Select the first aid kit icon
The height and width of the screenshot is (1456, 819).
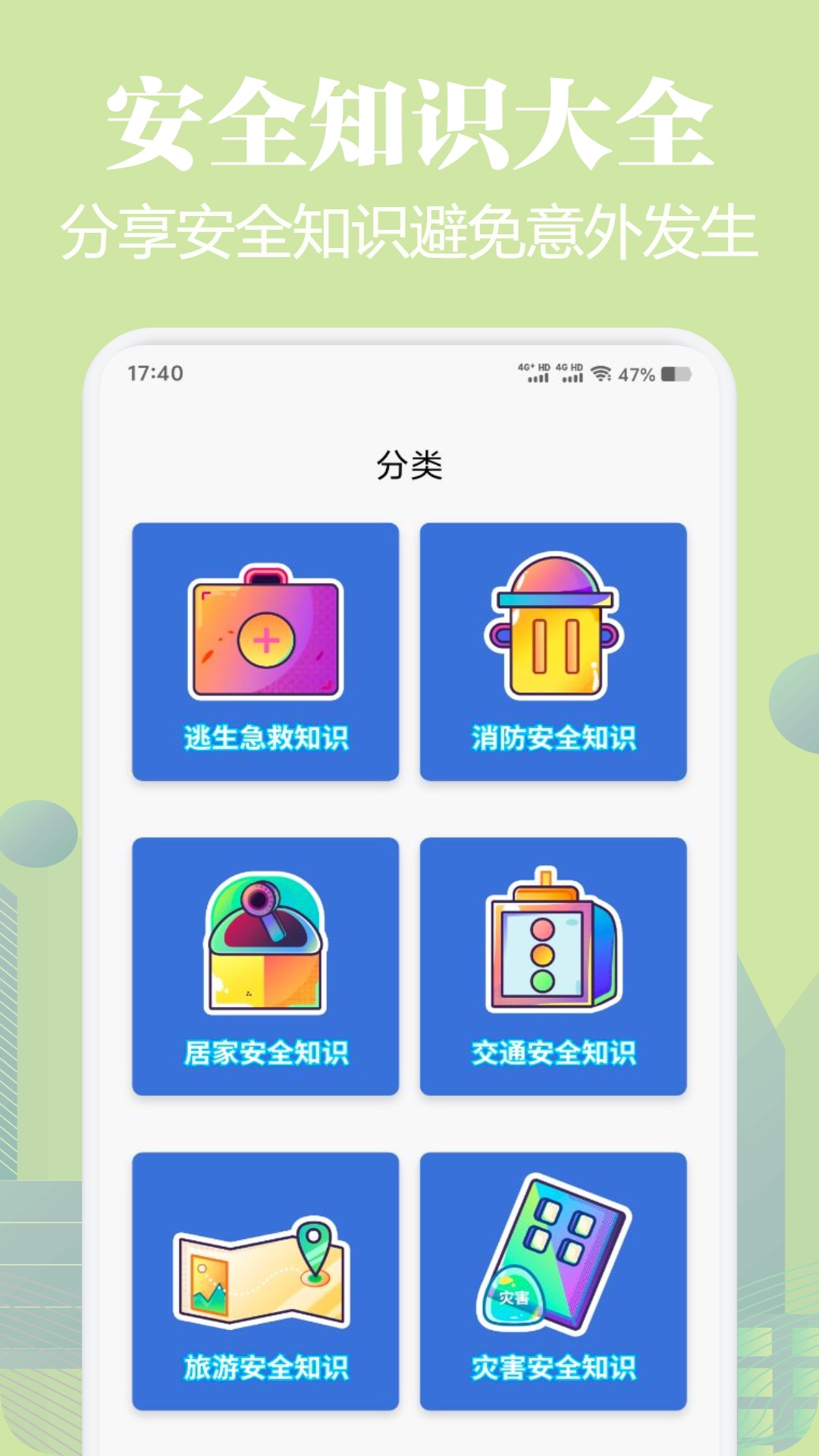point(265,637)
